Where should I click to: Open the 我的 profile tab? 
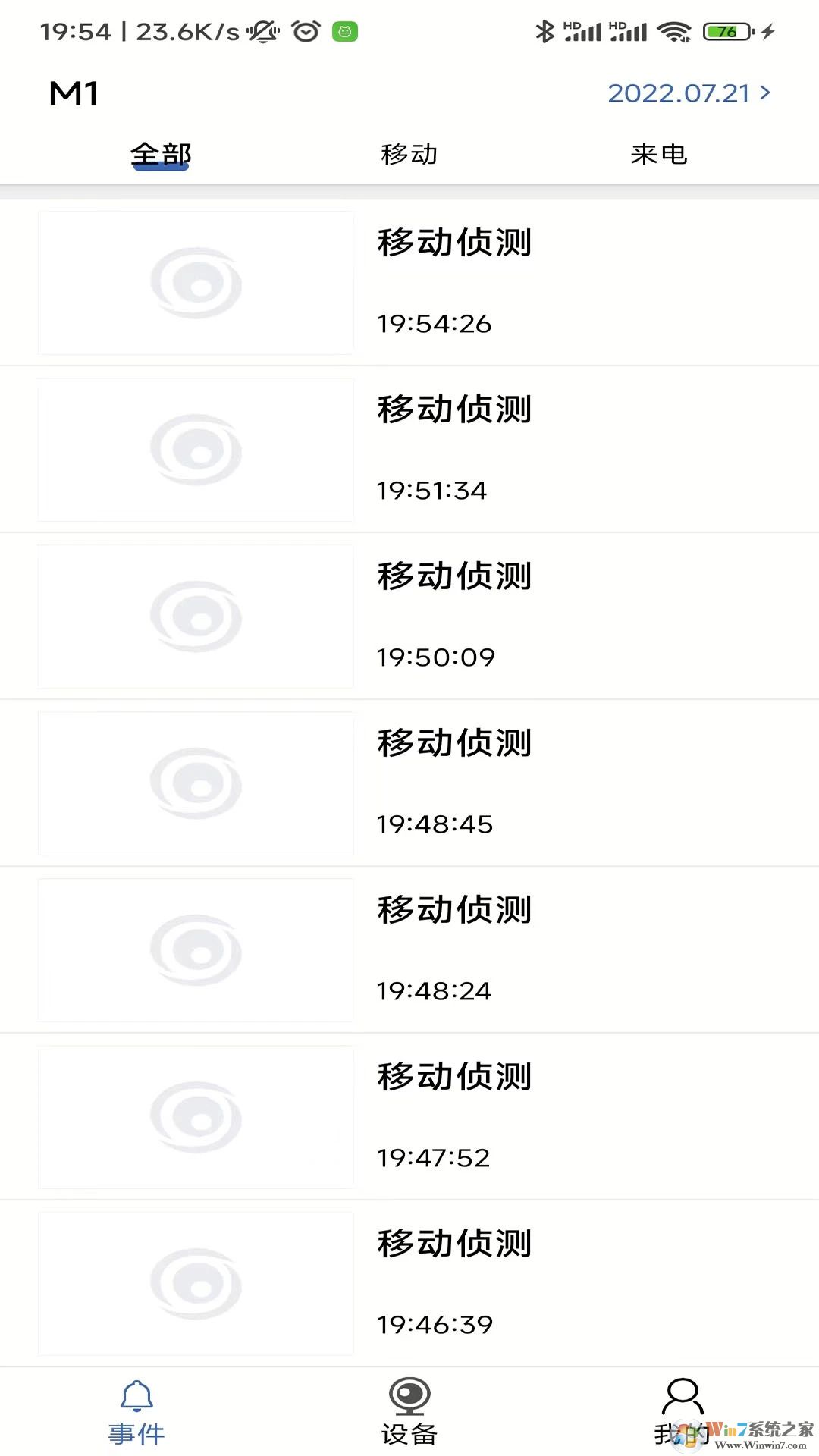[682, 1413]
